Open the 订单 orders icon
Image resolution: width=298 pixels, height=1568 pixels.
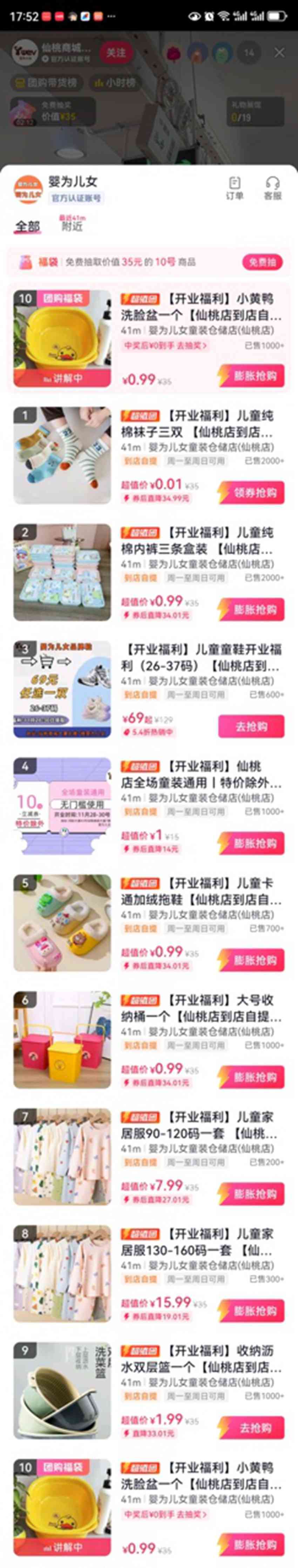tap(235, 187)
